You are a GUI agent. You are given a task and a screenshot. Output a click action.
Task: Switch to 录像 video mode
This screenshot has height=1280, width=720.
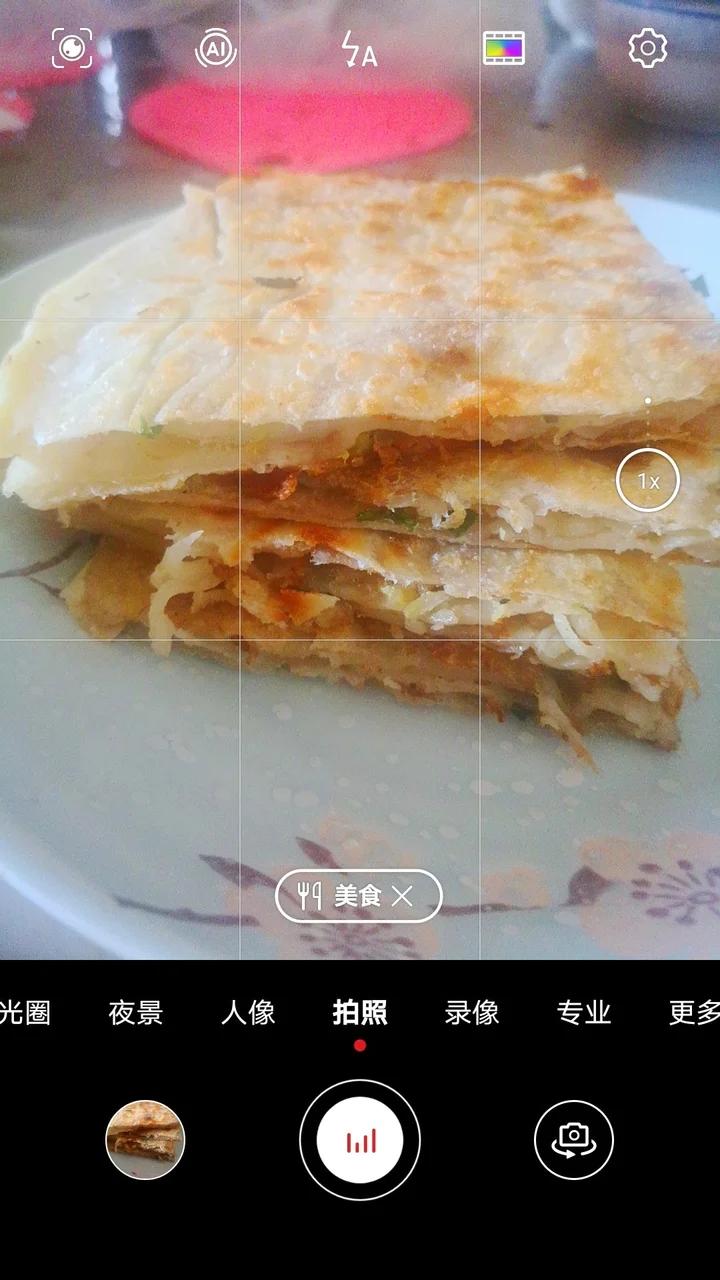472,1012
